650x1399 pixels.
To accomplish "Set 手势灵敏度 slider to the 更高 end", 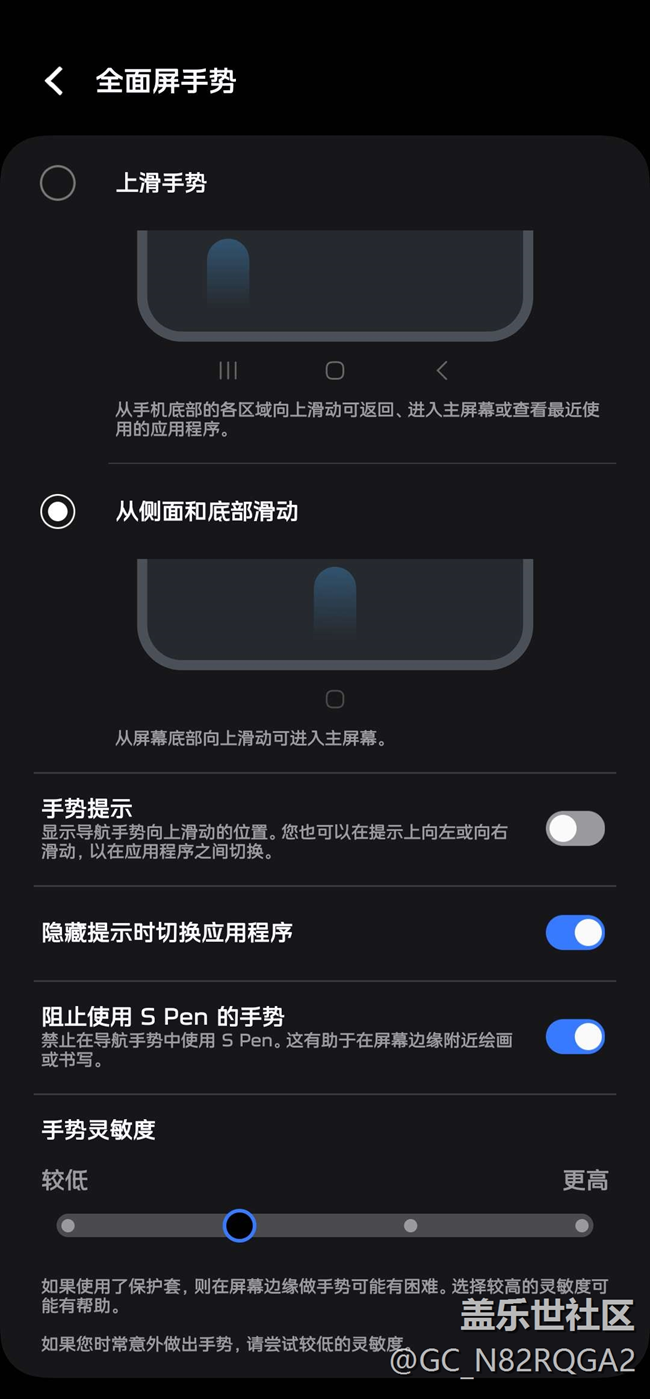I will 581,1225.
